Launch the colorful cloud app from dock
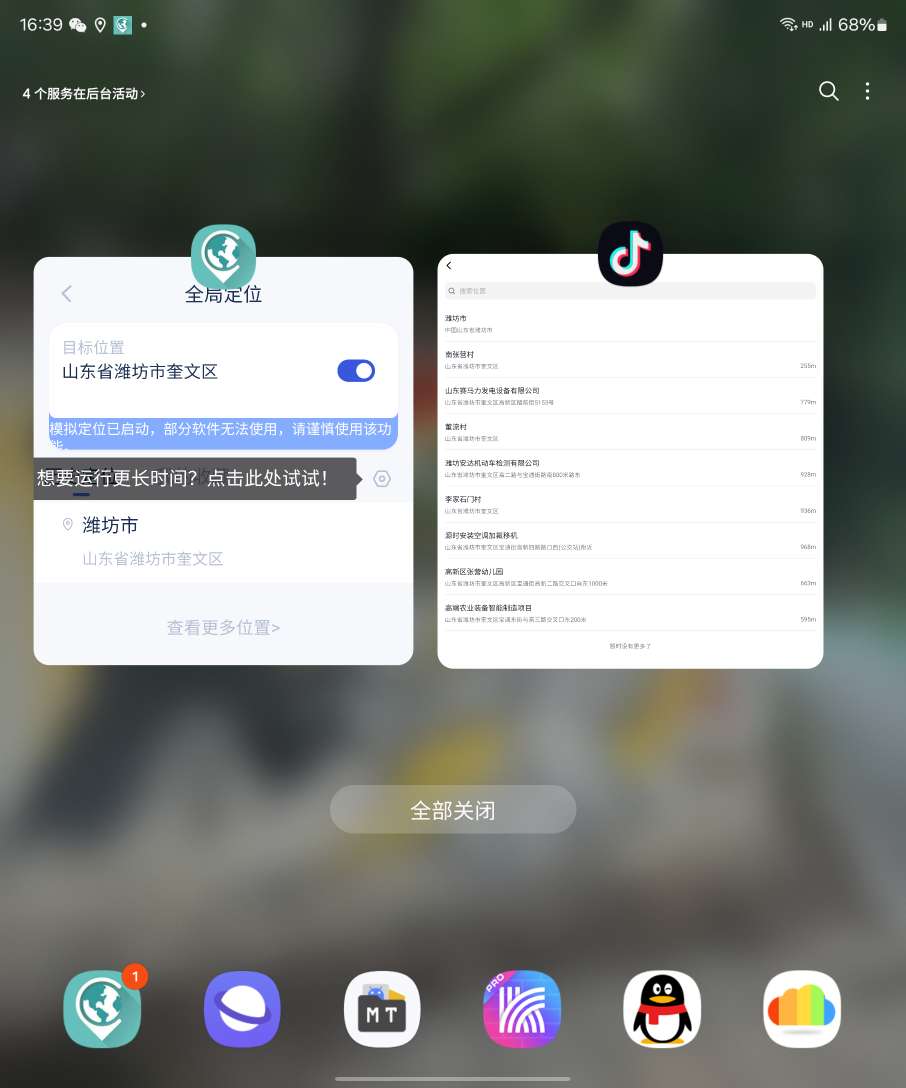This screenshot has width=906, height=1088. 802,1009
